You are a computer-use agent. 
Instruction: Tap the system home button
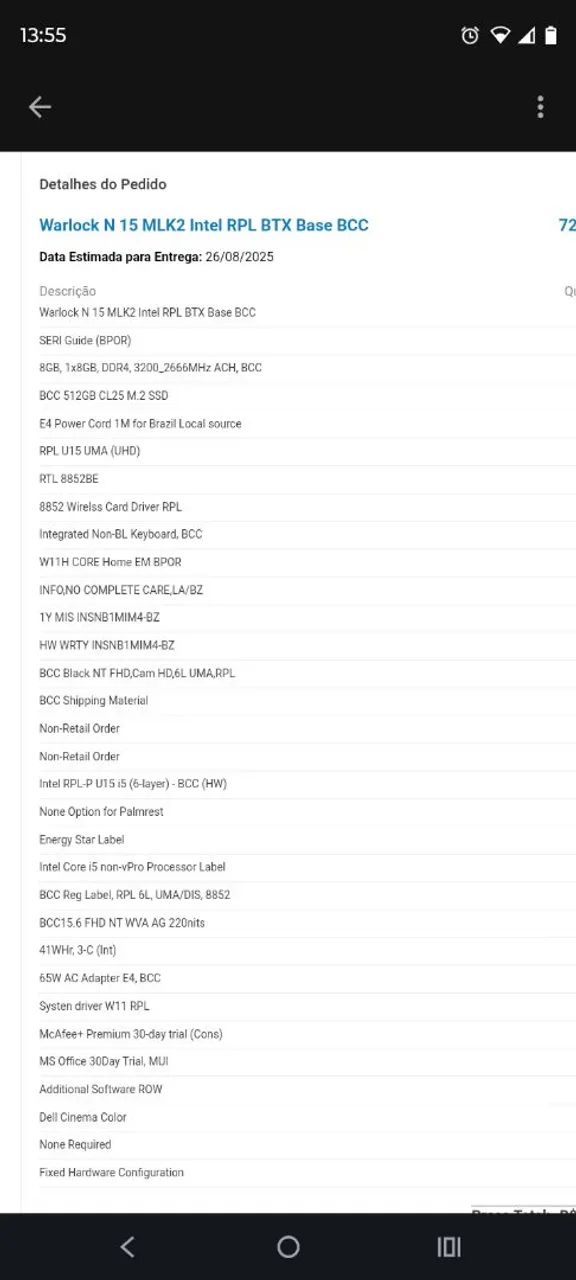[288, 1246]
